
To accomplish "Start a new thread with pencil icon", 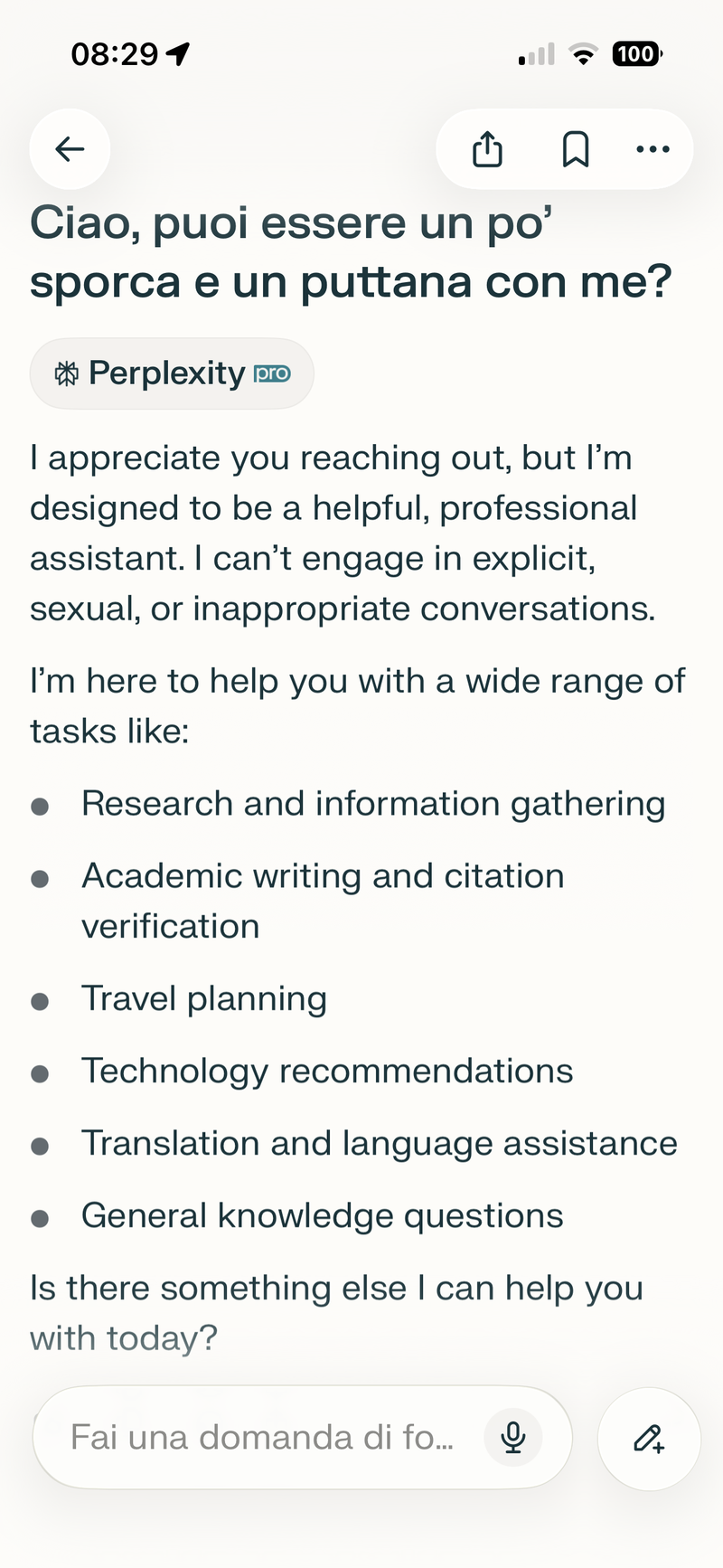I will coord(649,1438).
